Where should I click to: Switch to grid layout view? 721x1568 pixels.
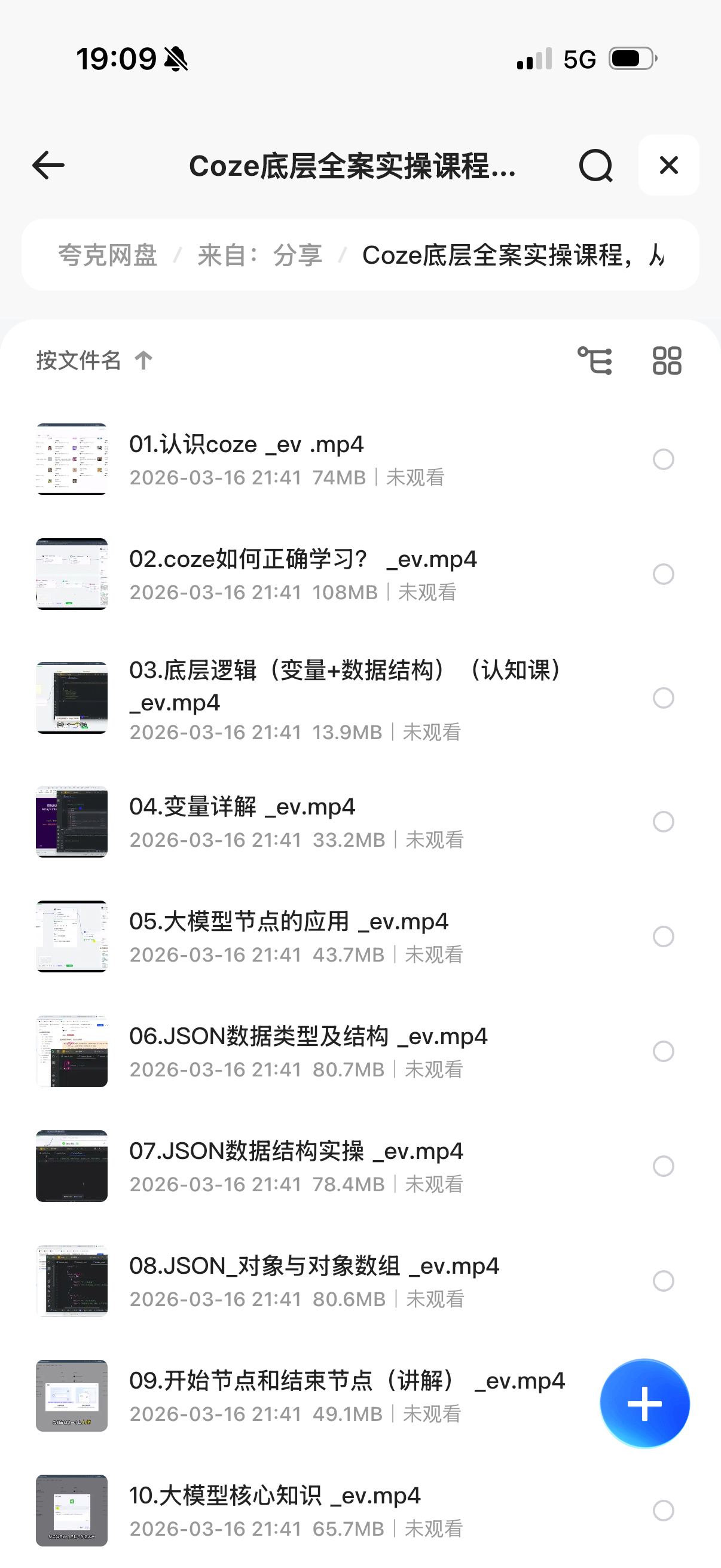[667, 361]
